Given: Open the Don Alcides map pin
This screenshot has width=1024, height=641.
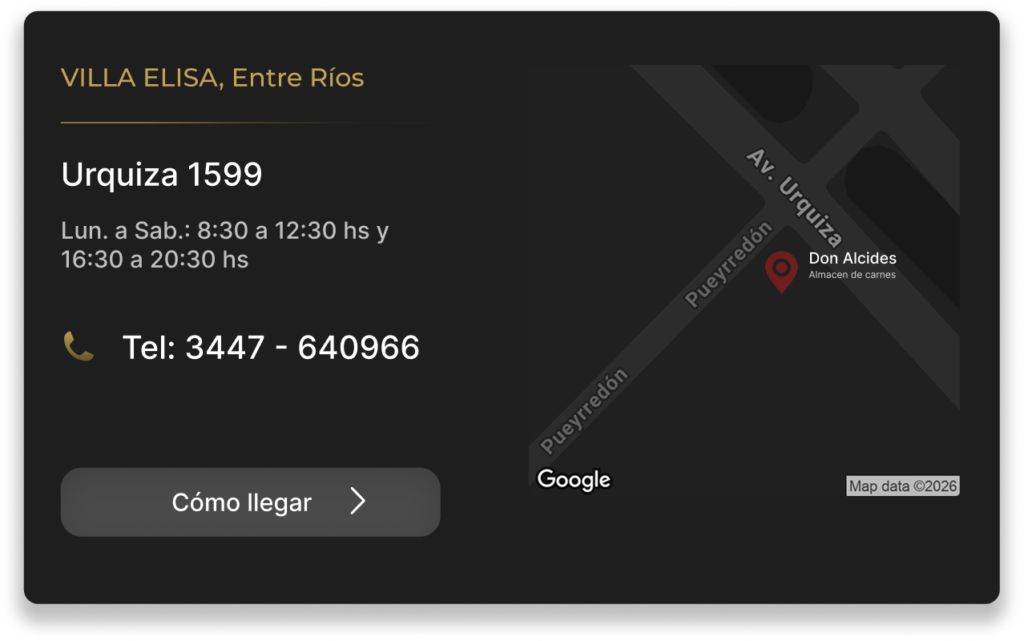Looking at the screenshot, I should point(781,270).
